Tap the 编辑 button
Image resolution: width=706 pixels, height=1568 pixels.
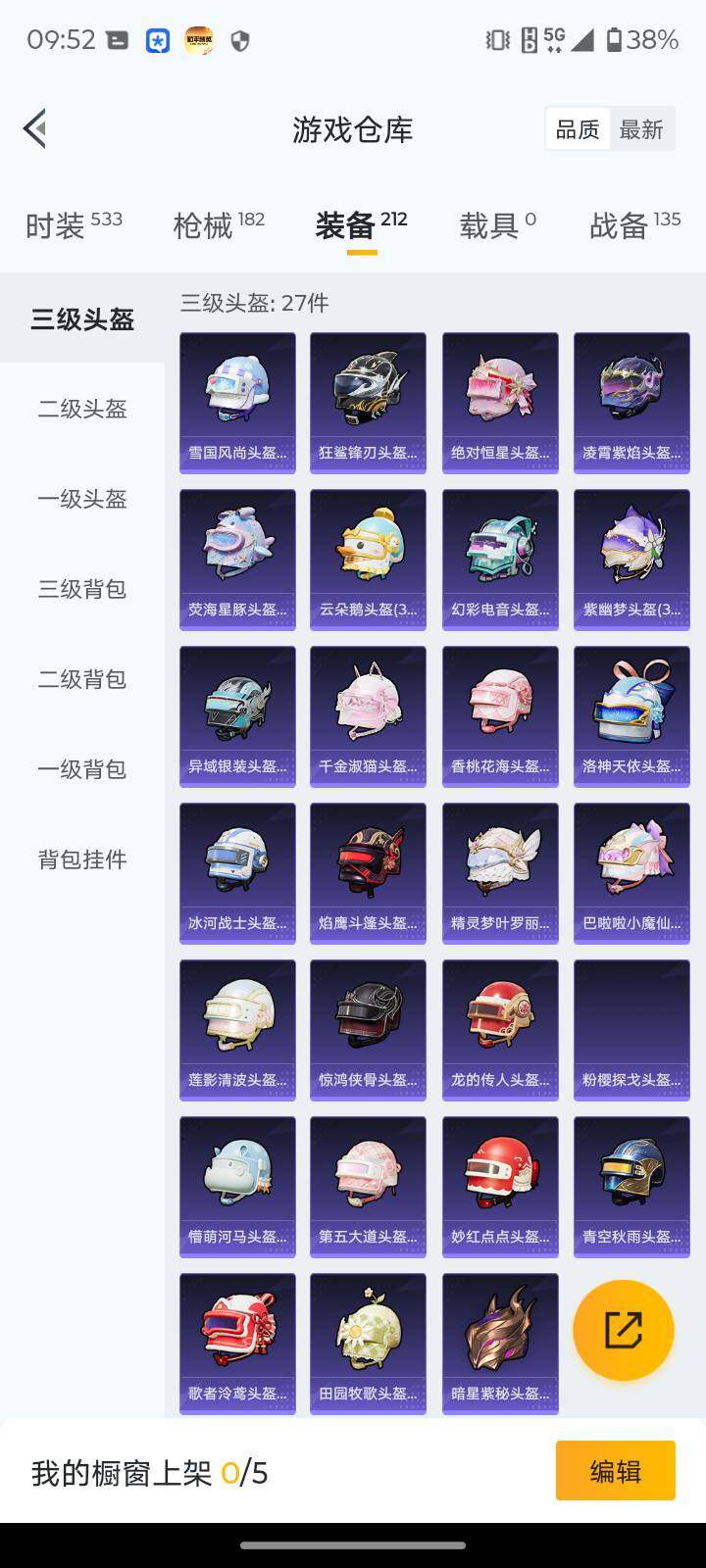(615, 1470)
